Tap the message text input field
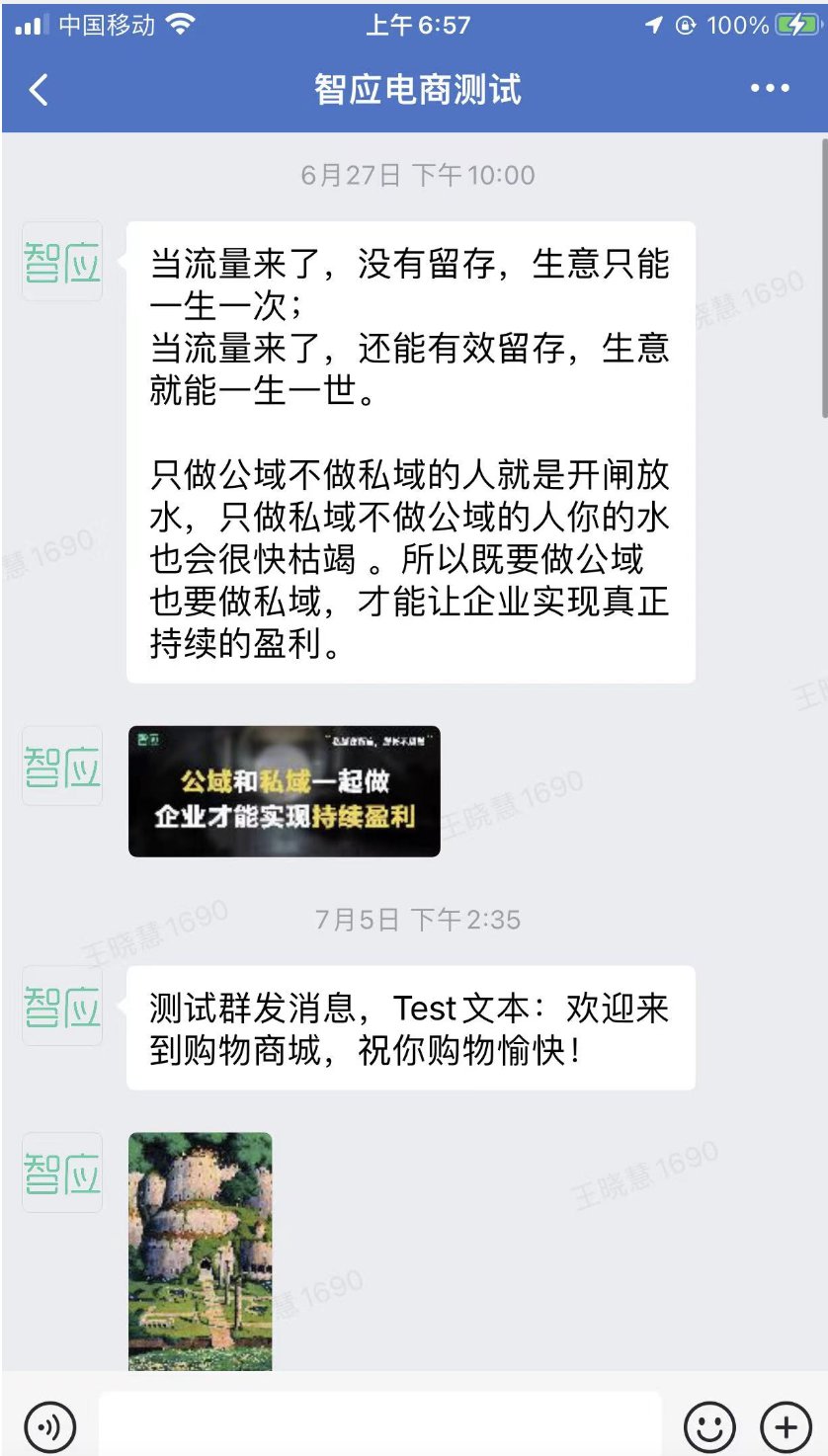This screenshot has width=828, height=1456. [380, 1423]
